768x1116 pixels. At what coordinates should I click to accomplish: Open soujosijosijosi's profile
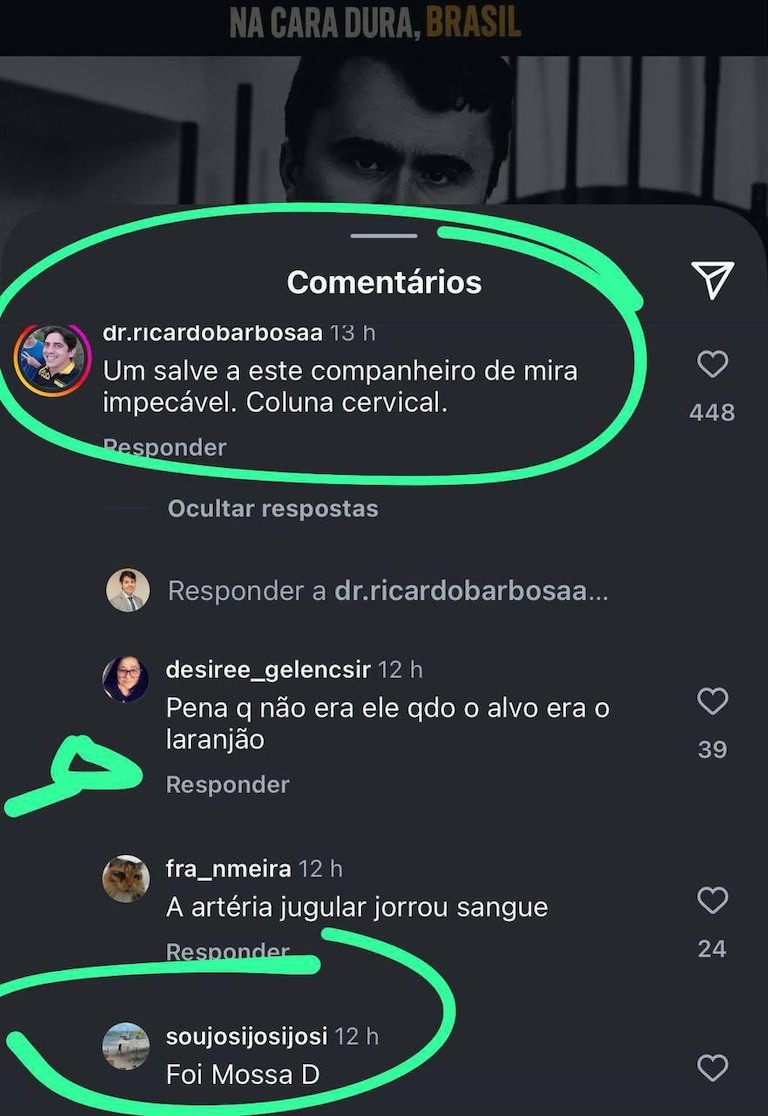tap(126, 1046)
